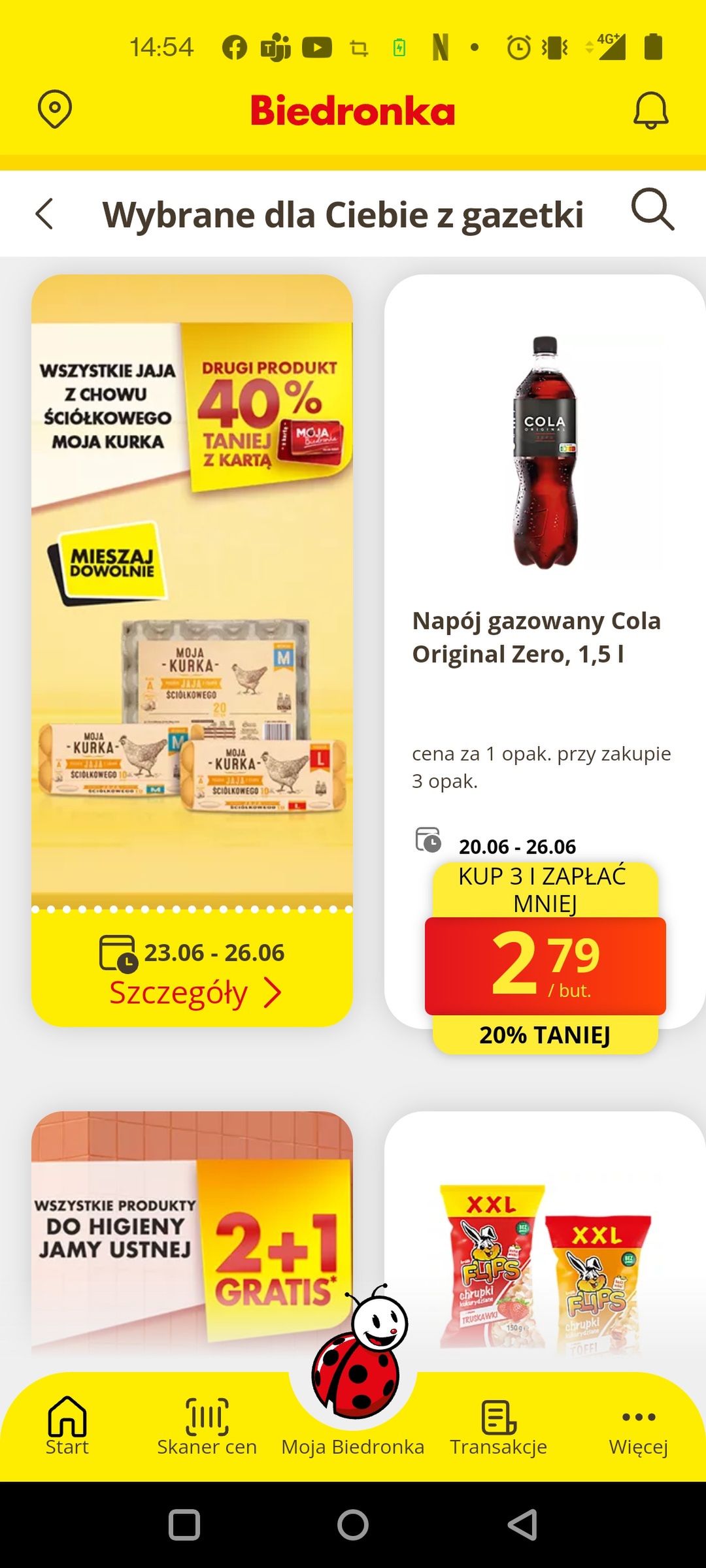The height and width of the screenshot is (1568, 706).
Task: Switch to the Start tab
Action: click(67, 1424)
